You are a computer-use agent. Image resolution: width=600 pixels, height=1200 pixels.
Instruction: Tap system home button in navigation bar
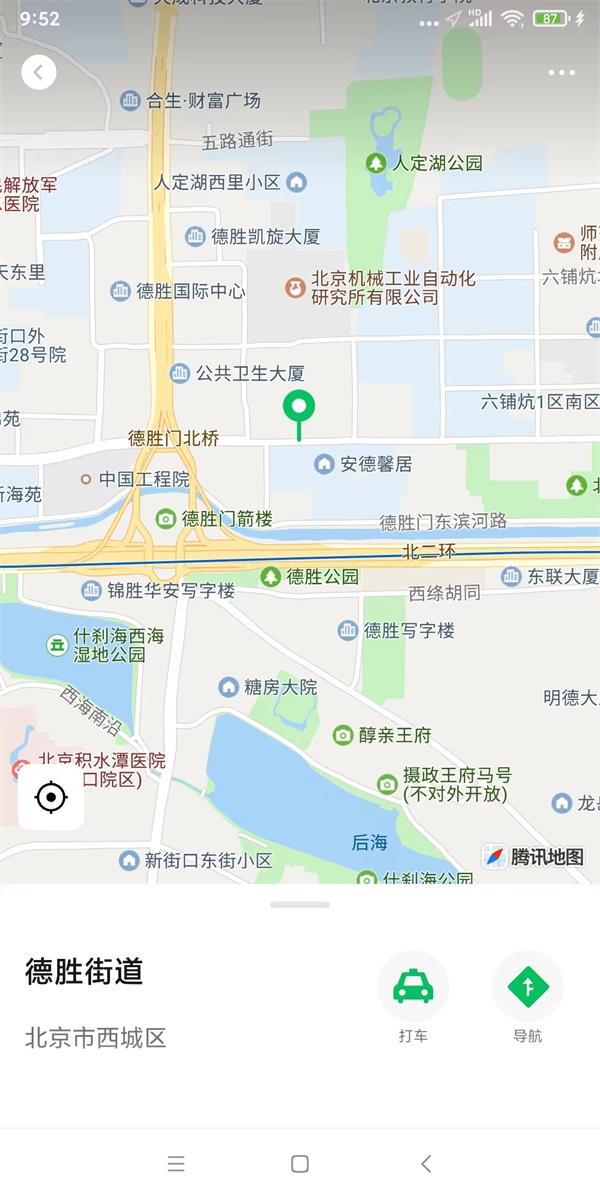pos(299,1163)
